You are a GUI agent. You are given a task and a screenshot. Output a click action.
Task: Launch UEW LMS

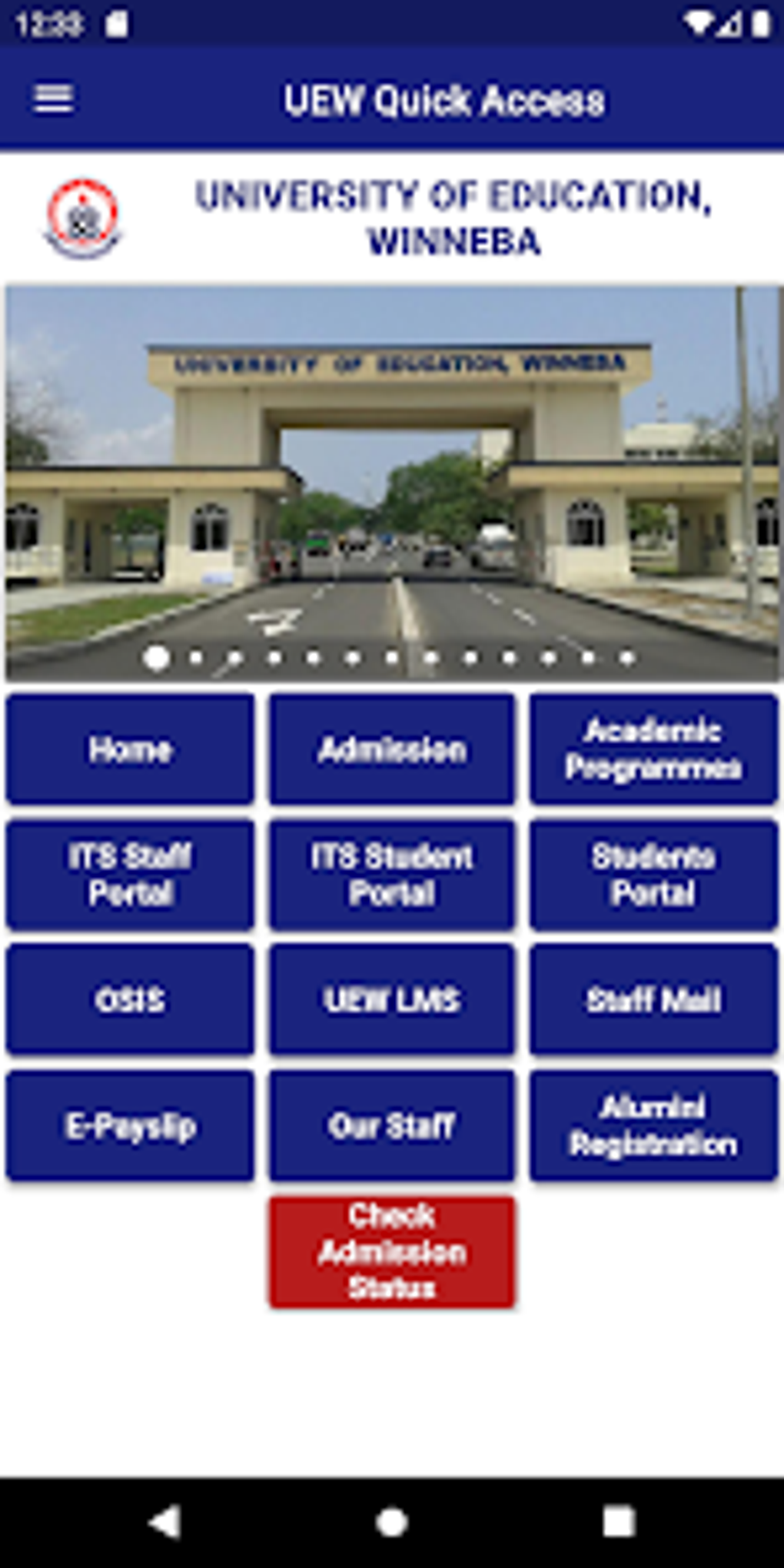[391, 999]
